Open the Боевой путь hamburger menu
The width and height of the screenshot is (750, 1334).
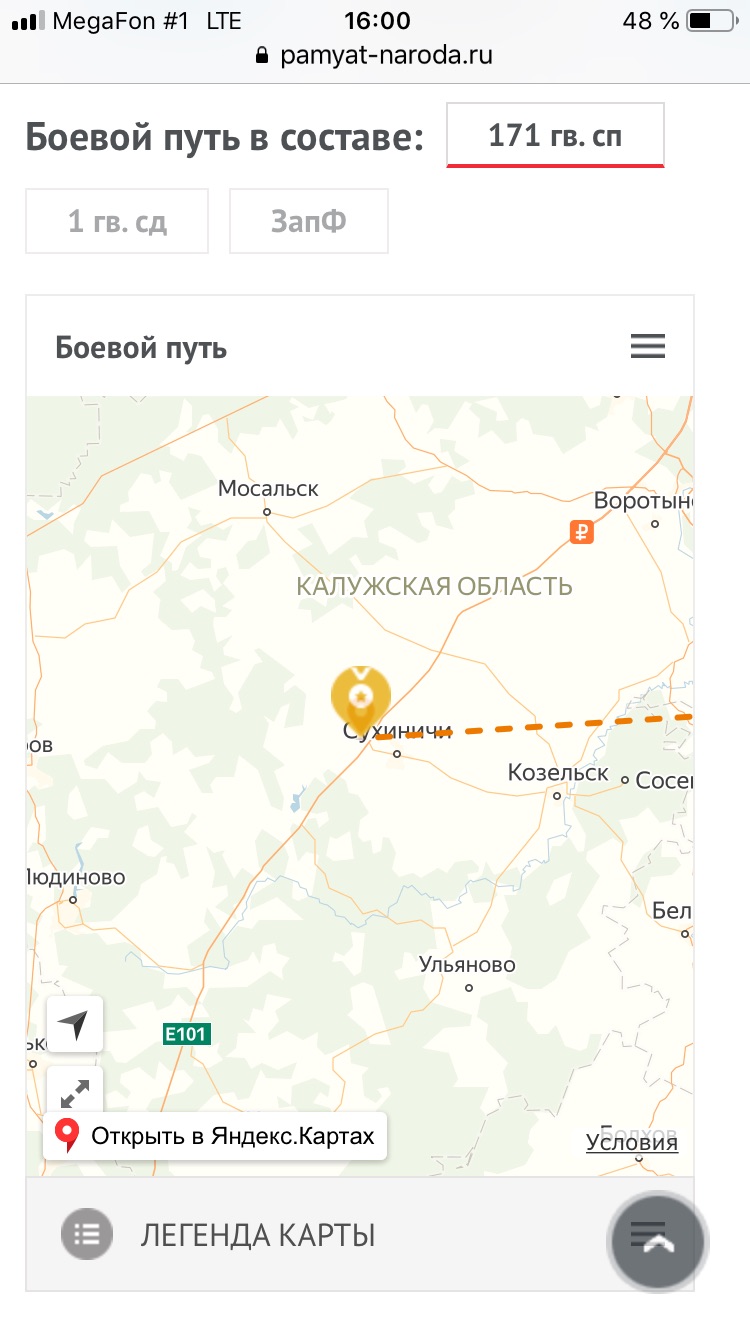tap(648, 347)
